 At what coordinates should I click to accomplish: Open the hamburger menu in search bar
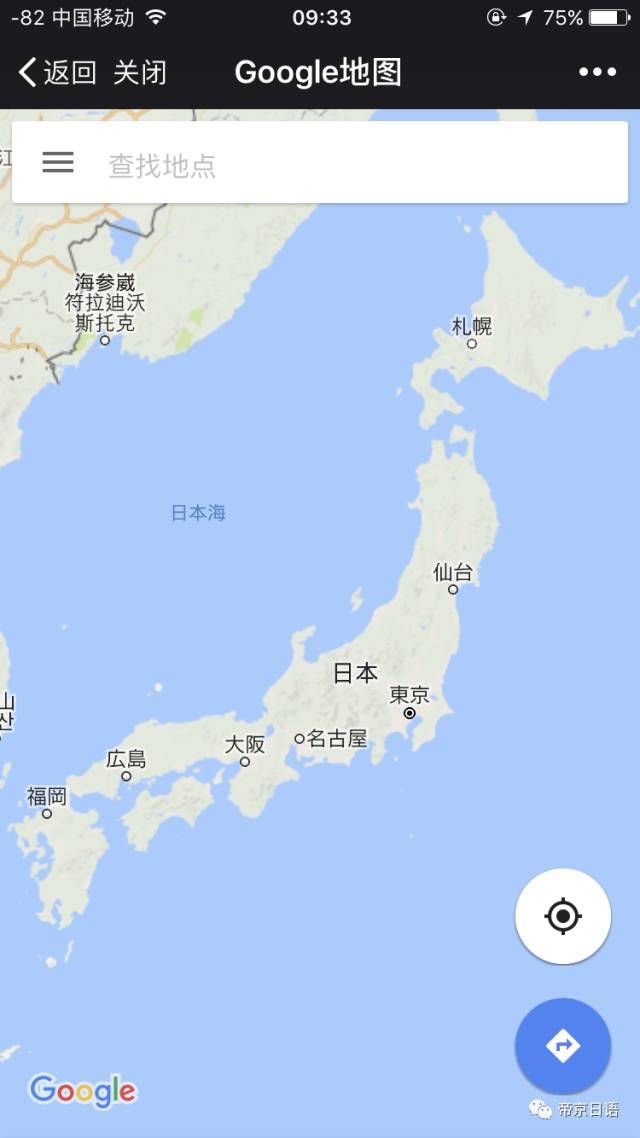(58, 162)
